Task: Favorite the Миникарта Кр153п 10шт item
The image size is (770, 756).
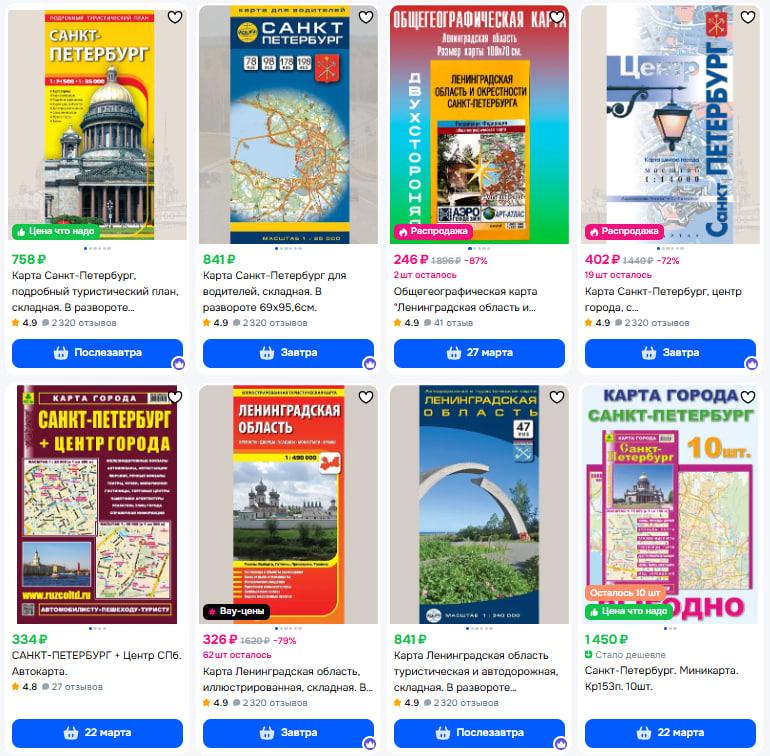Action: click(748, 397)
